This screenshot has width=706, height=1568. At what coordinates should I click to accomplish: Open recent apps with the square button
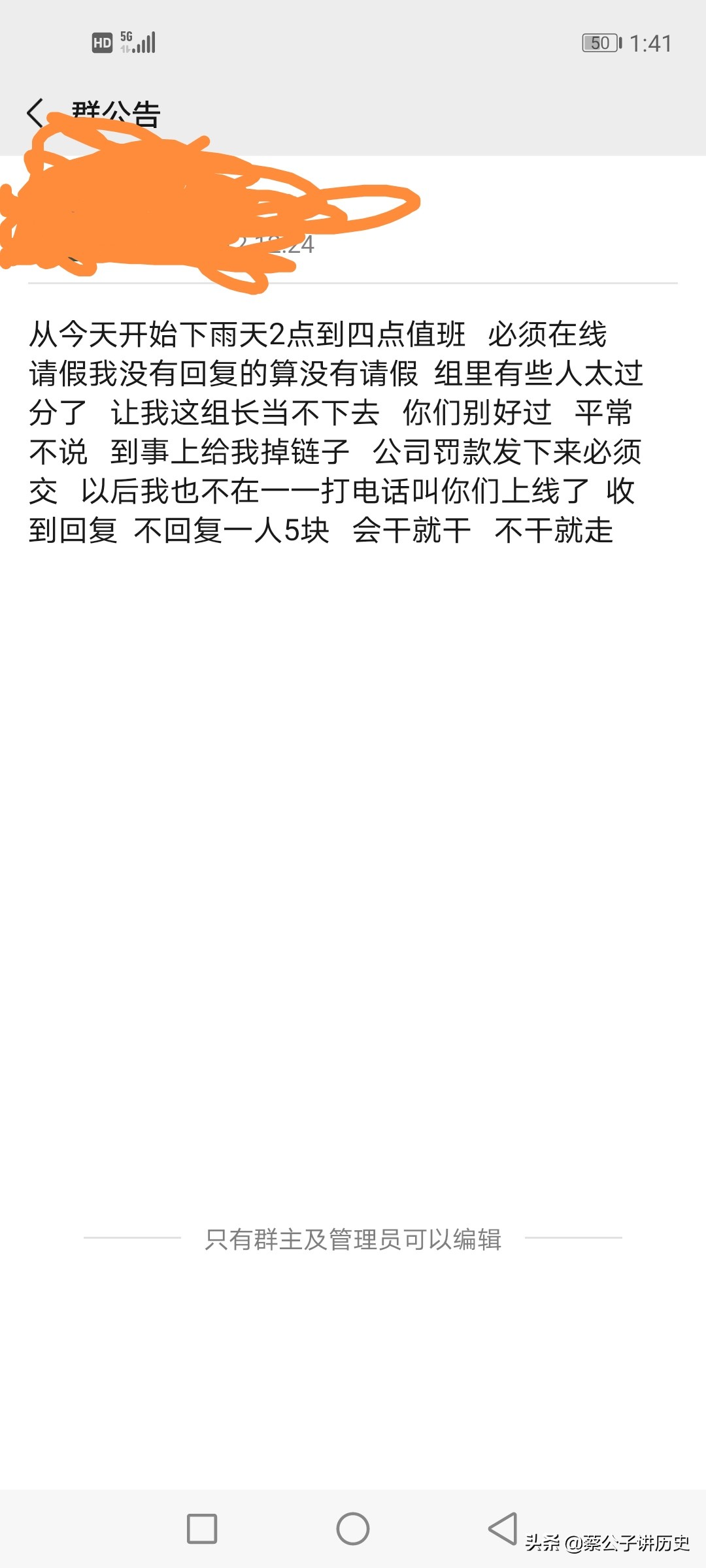click(202, 1529)
